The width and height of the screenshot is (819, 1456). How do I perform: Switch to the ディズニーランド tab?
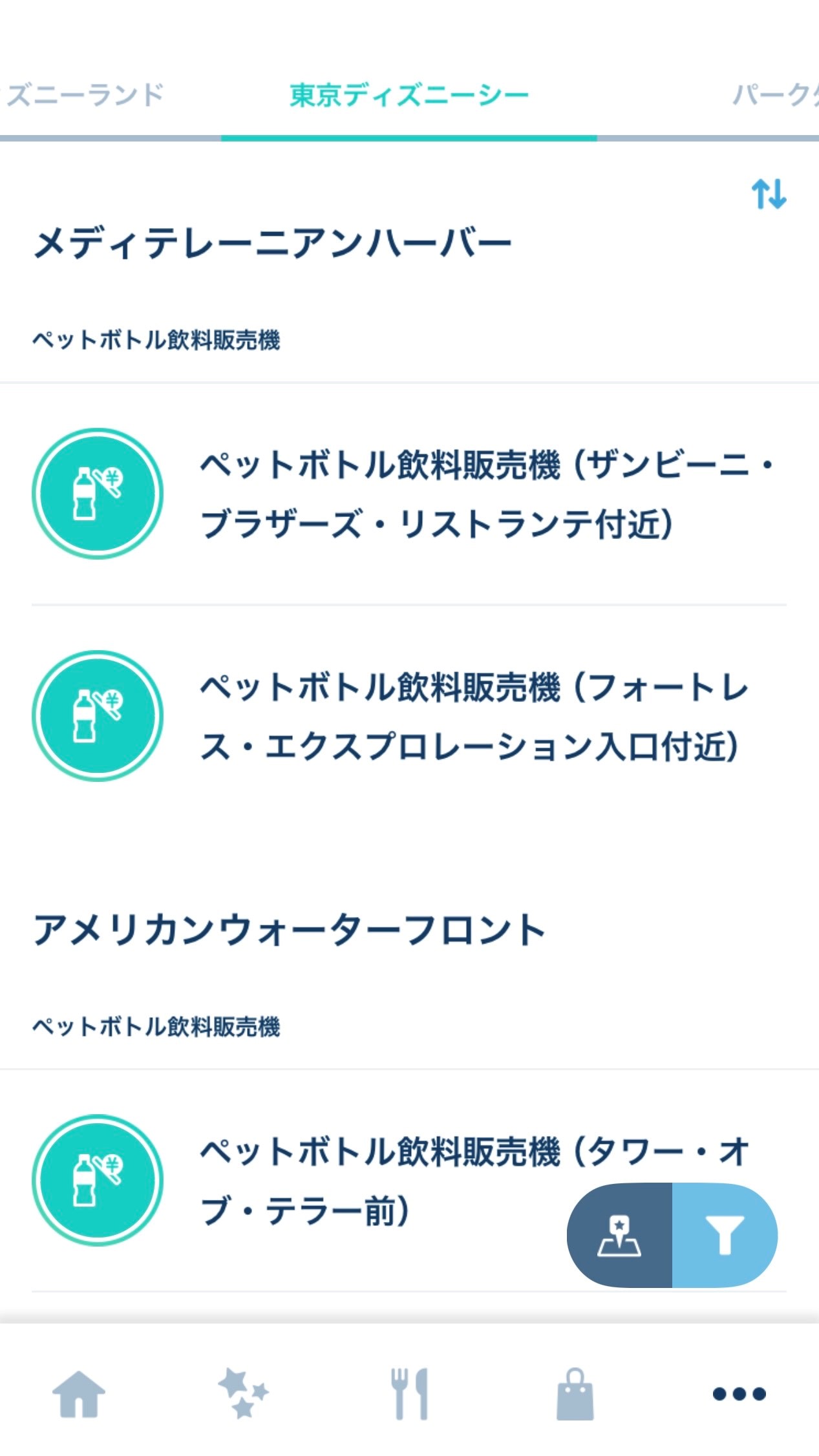tap(82, 95)
